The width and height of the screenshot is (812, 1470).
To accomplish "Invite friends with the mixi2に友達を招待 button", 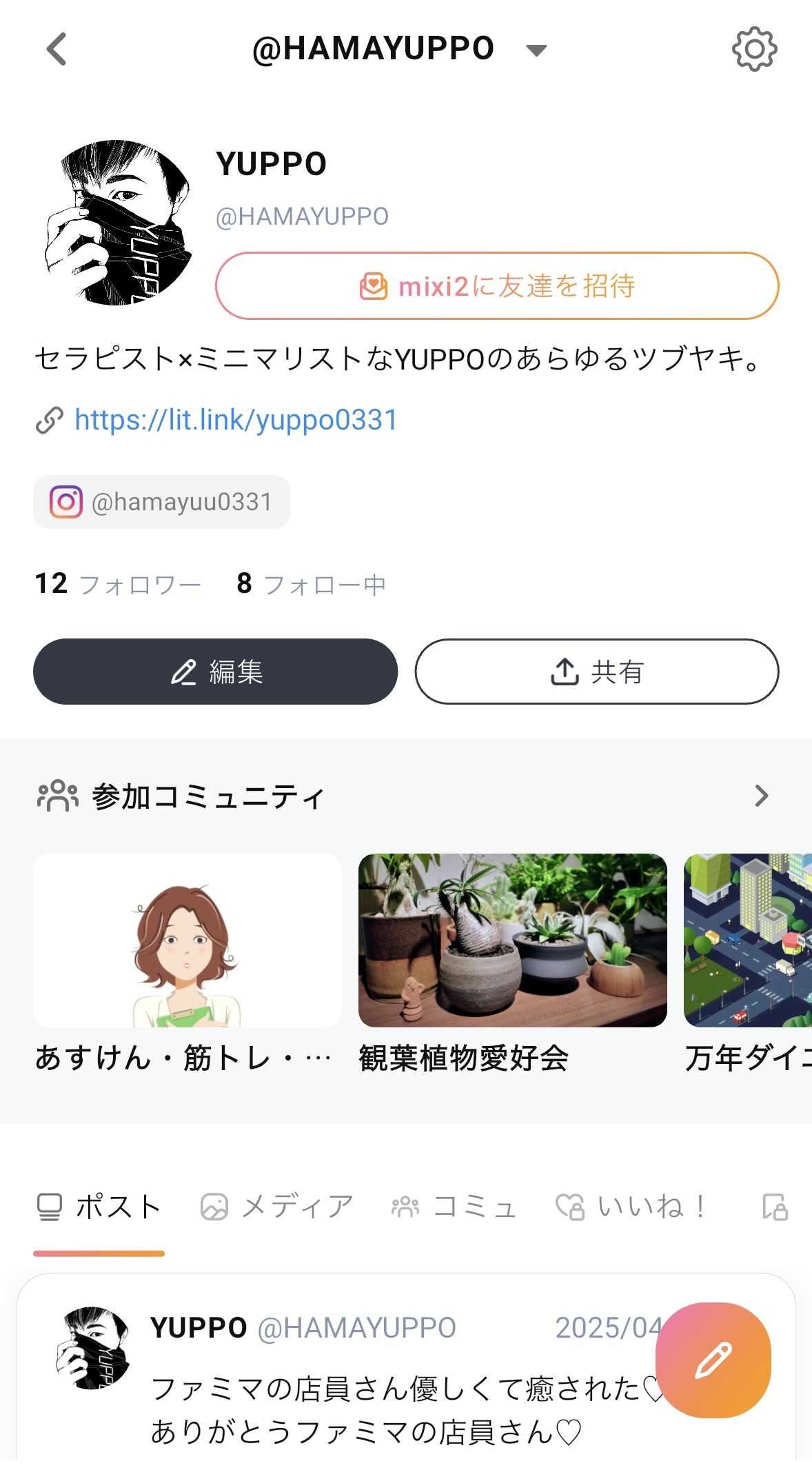I will pos(497,285).
